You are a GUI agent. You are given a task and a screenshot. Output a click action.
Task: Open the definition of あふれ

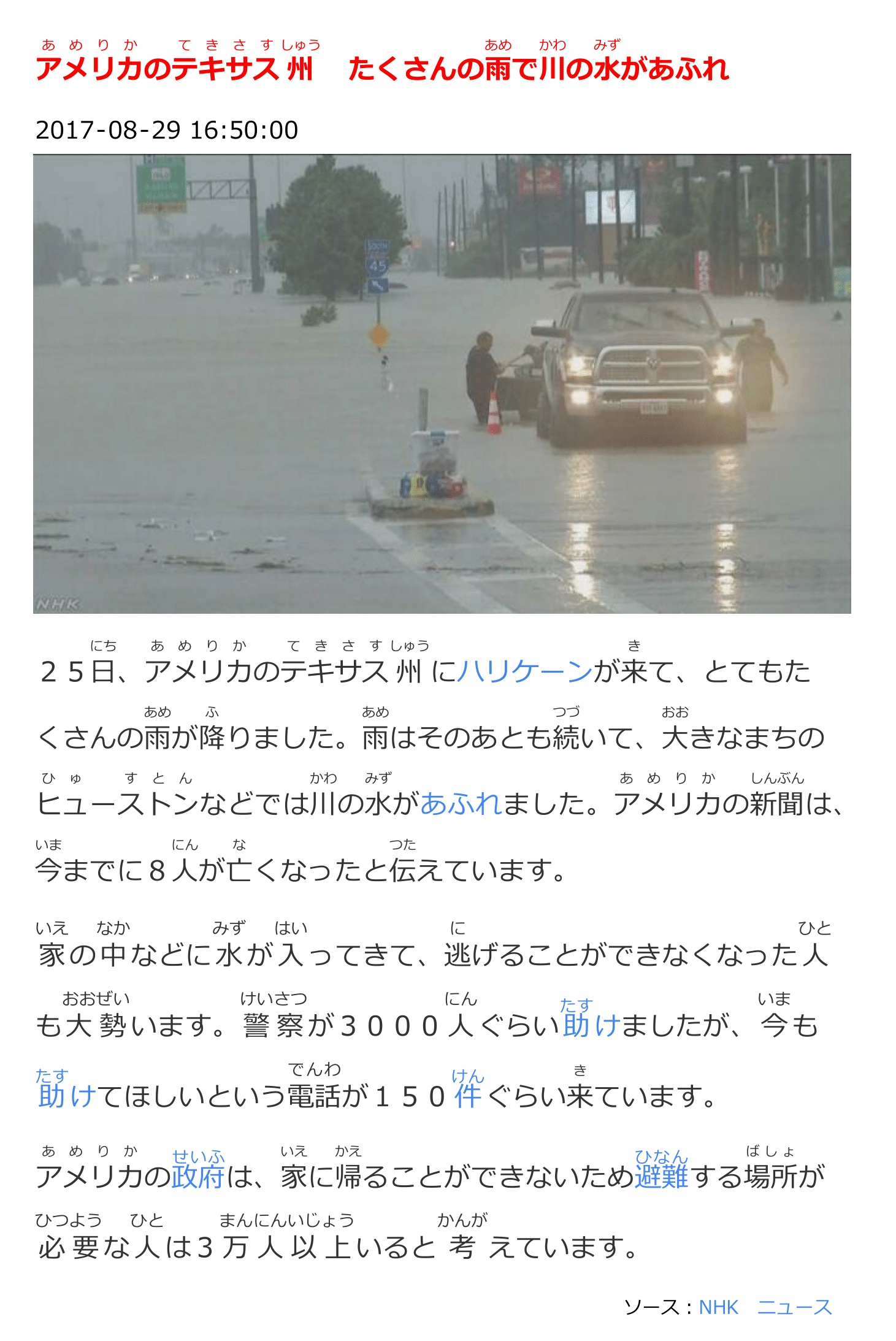point(461,804)
